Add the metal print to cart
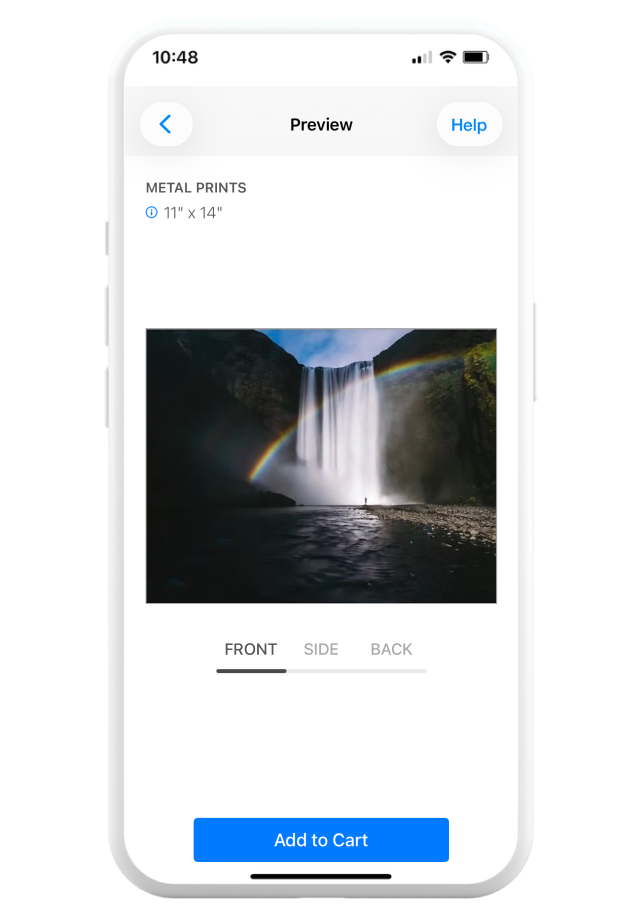643x918 pixels. click(321, 840)
